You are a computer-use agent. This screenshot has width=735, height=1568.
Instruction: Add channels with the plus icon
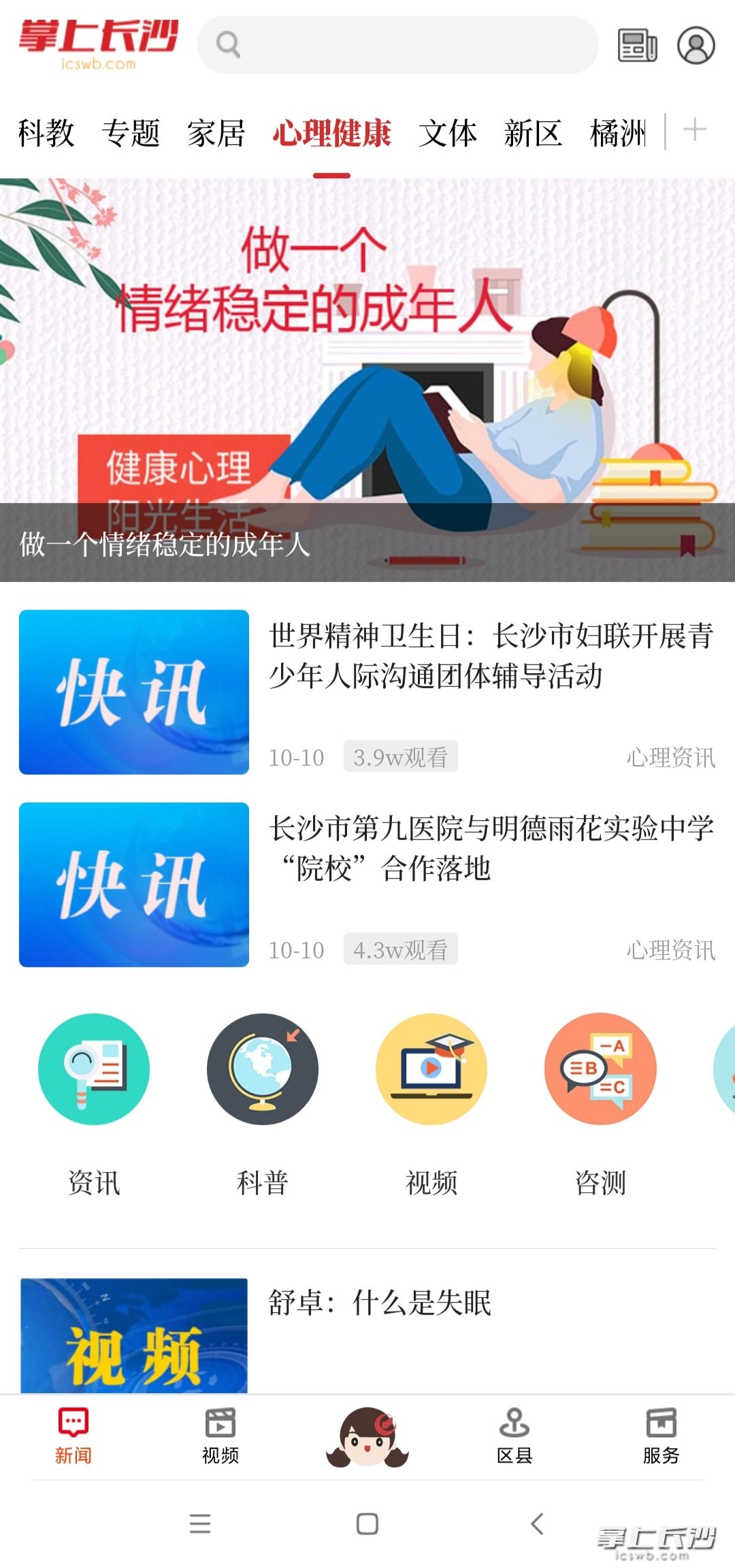pos(695,129)
